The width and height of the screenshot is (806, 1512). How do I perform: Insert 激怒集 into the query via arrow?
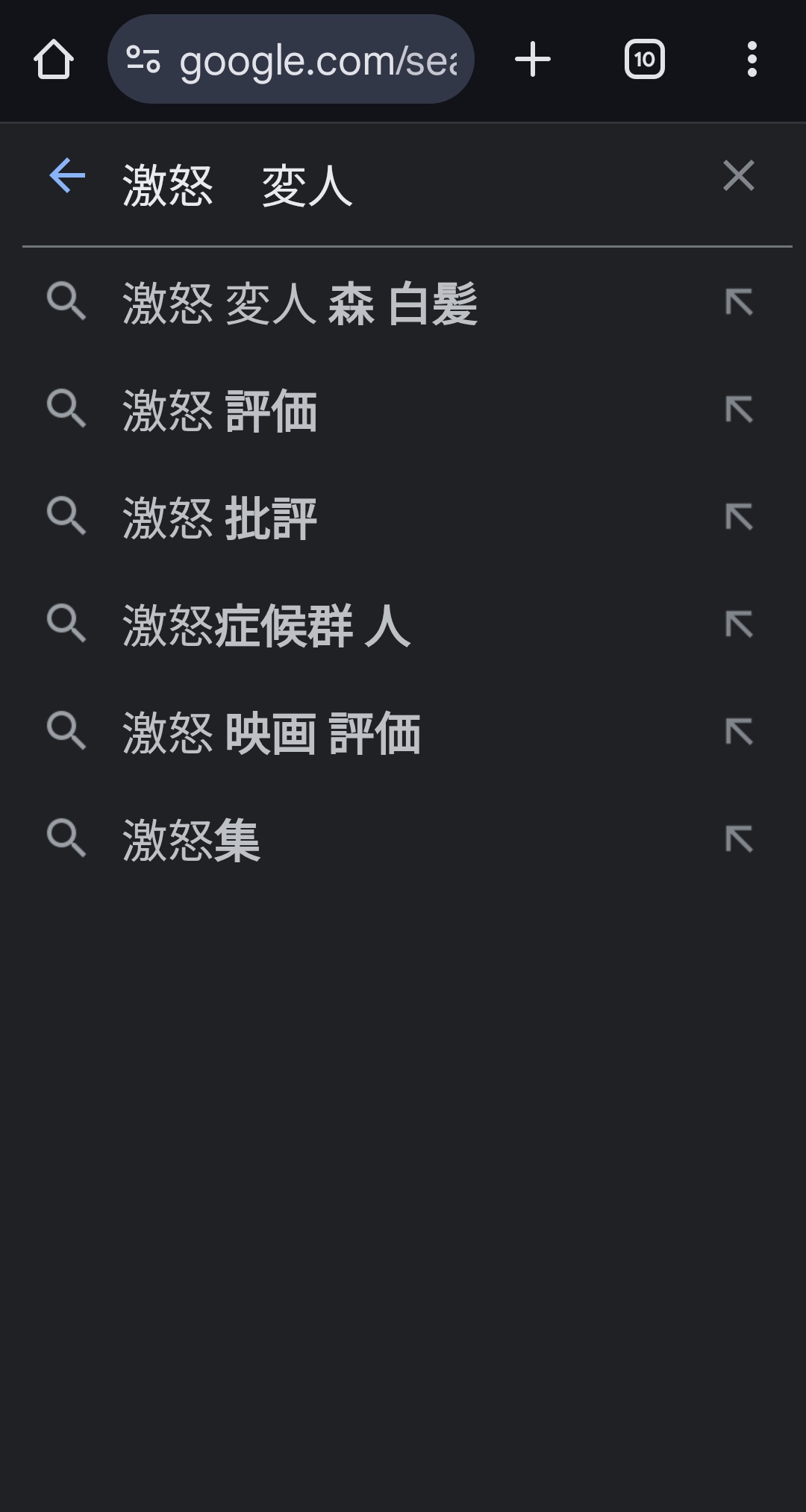[x=739, y=840]
